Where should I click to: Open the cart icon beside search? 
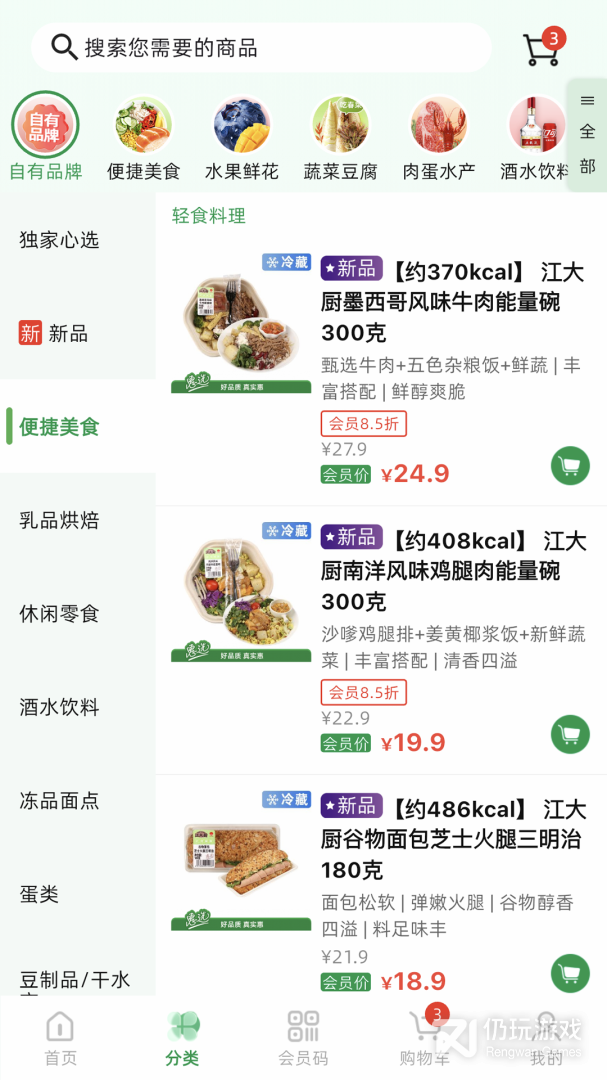[542, 48]
